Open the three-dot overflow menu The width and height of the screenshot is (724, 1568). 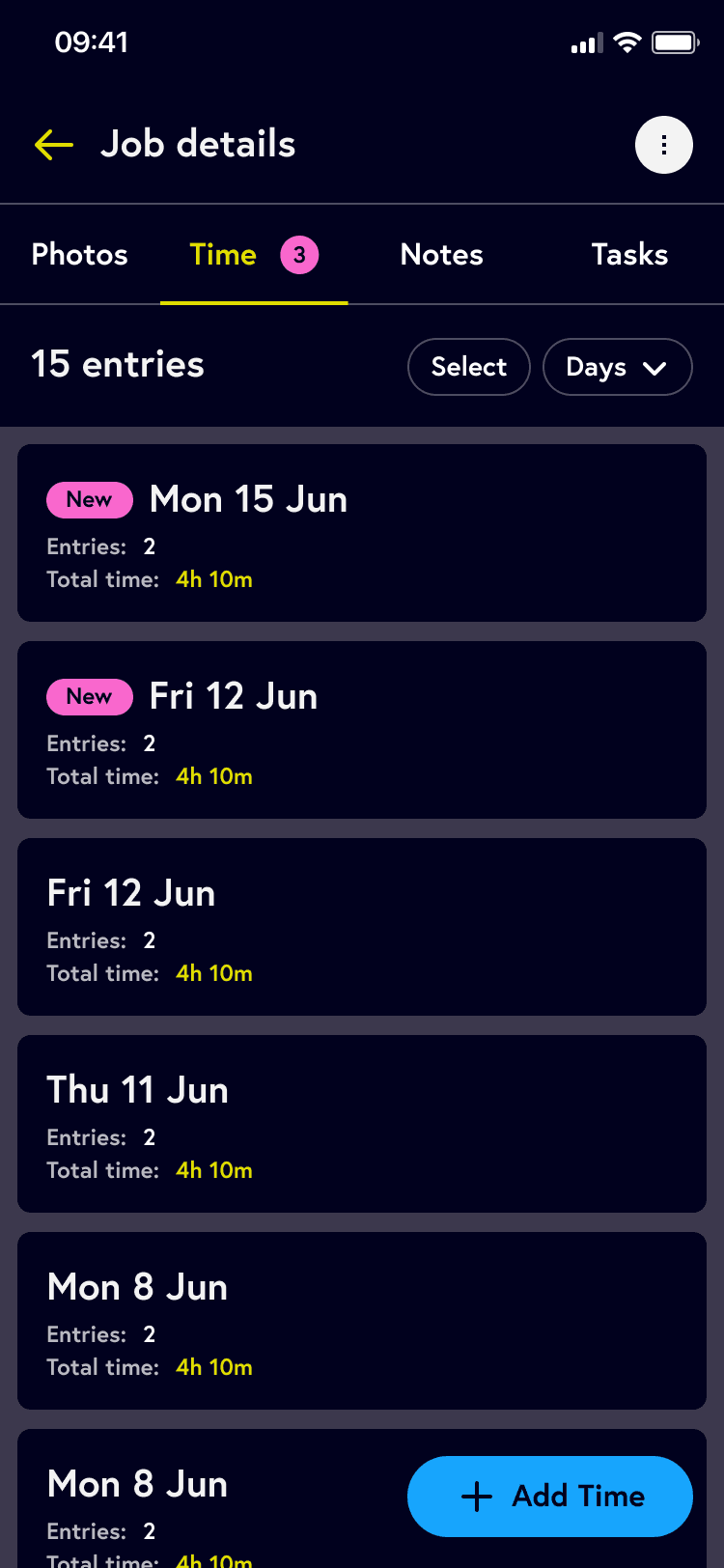[x=663, y=145]
